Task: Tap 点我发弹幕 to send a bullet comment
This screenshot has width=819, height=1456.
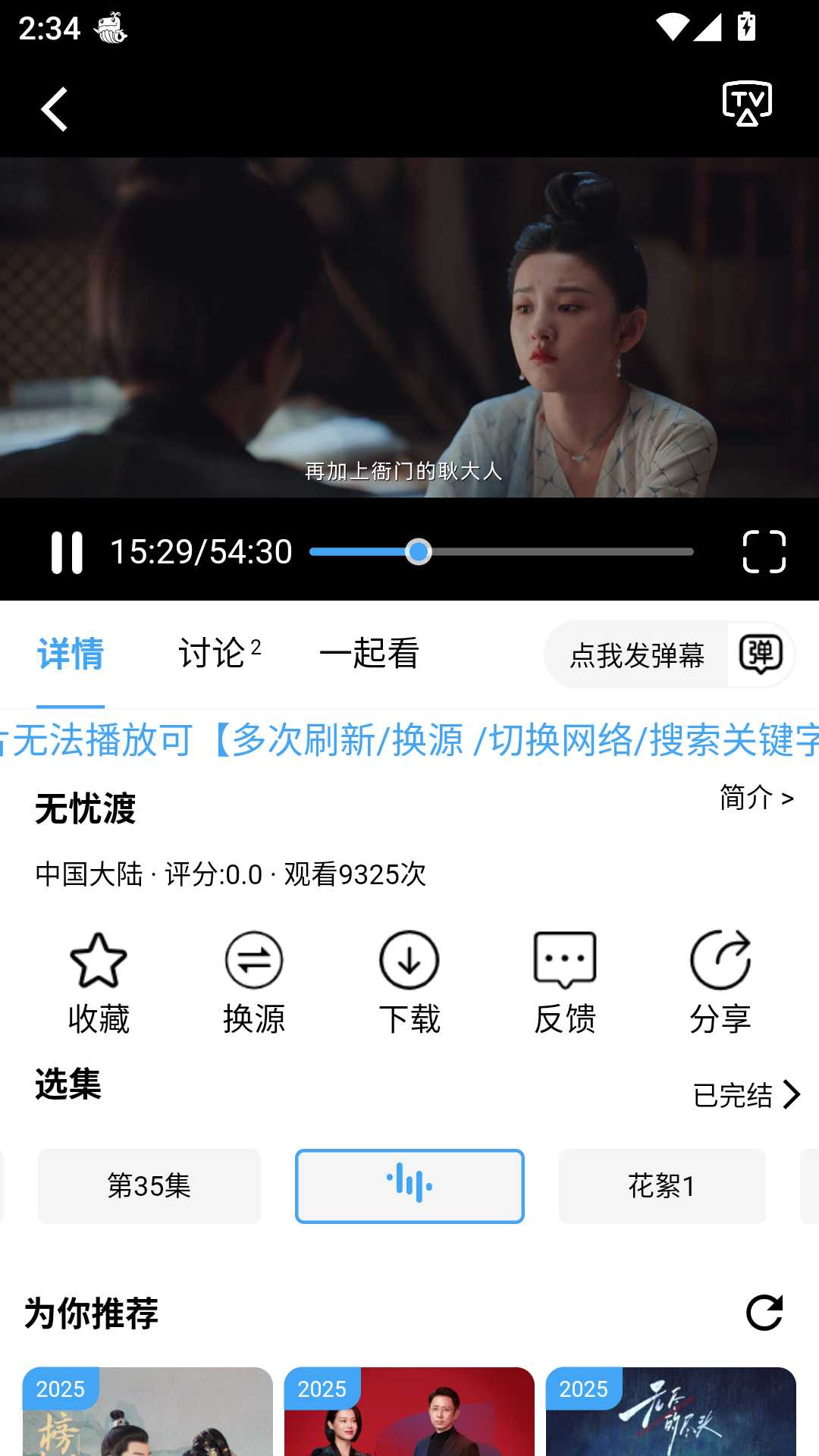Action: click(x=637, y=655)
